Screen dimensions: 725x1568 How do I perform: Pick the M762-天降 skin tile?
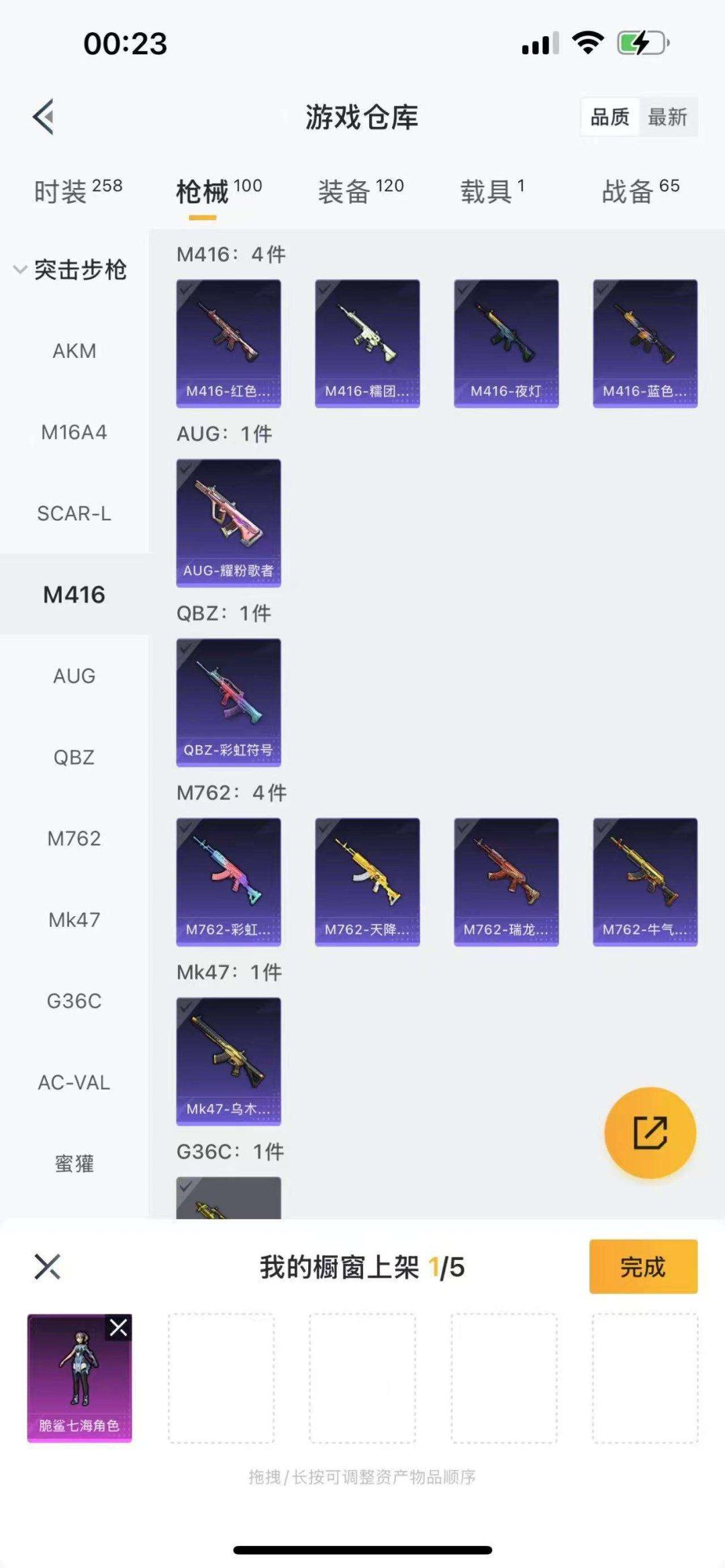pyautogui.click(x=367, y=881)
